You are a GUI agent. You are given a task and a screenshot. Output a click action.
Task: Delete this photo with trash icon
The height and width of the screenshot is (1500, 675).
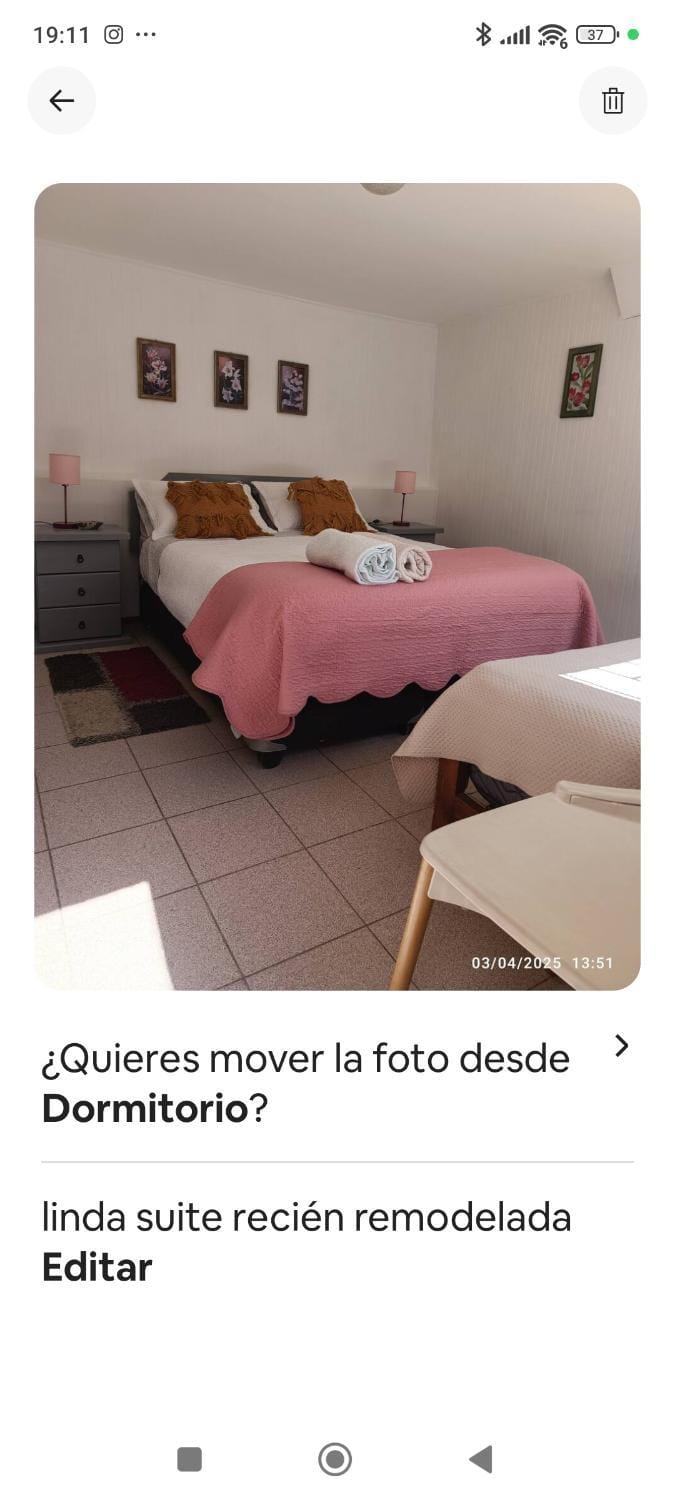[613, 100]
